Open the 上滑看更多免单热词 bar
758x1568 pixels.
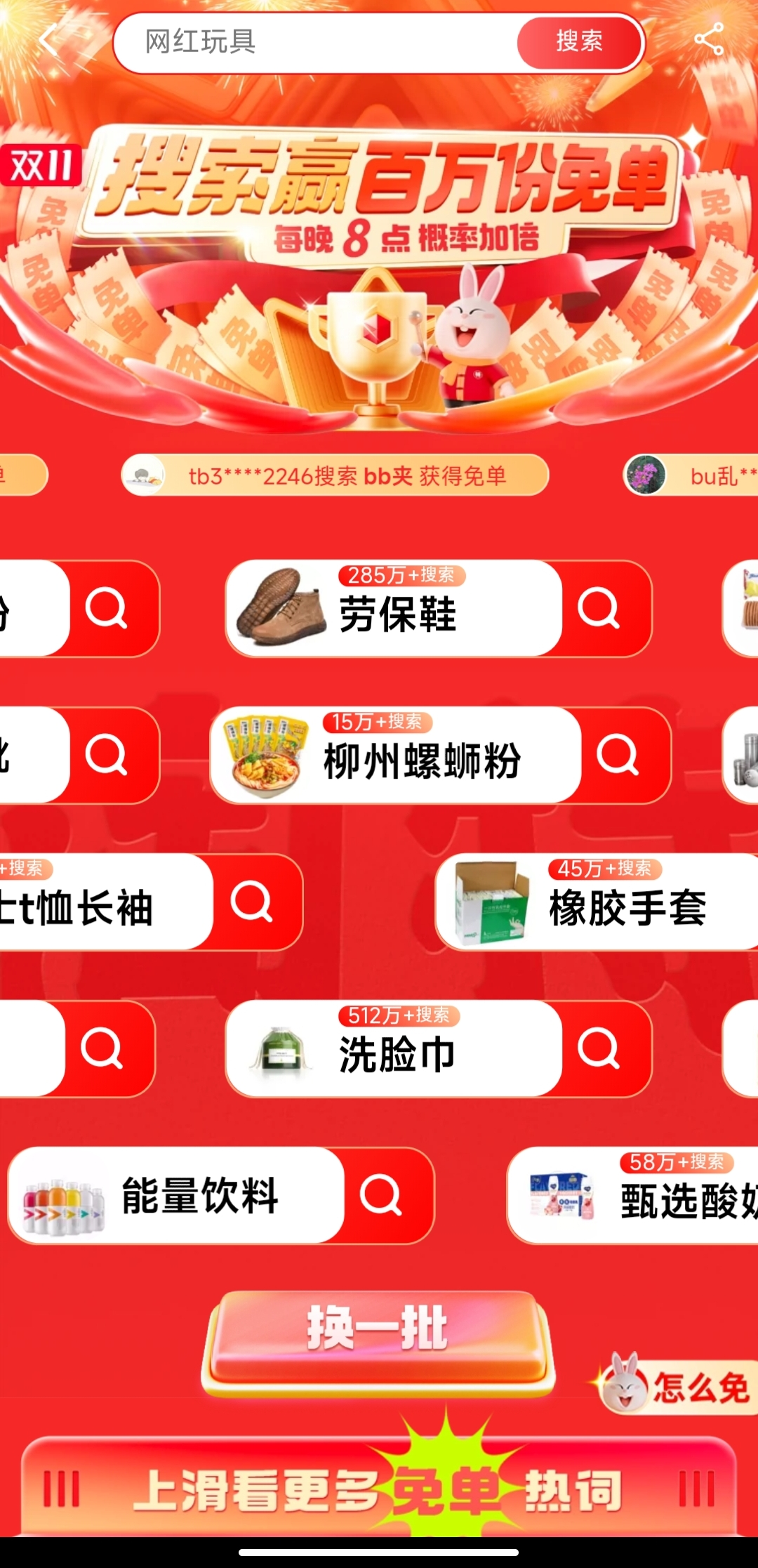[379, 1488]
